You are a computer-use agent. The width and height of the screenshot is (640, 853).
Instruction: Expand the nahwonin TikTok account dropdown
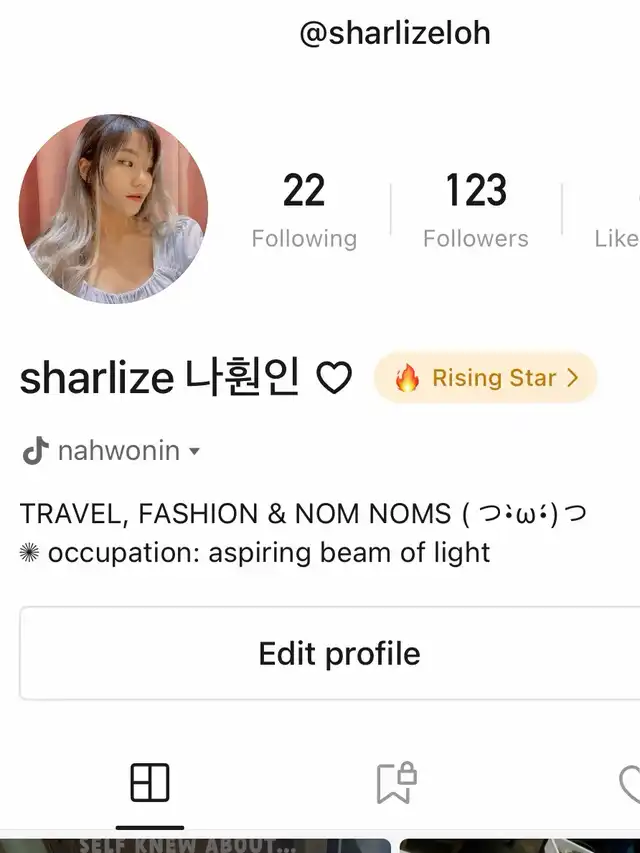tap(112, 451)
